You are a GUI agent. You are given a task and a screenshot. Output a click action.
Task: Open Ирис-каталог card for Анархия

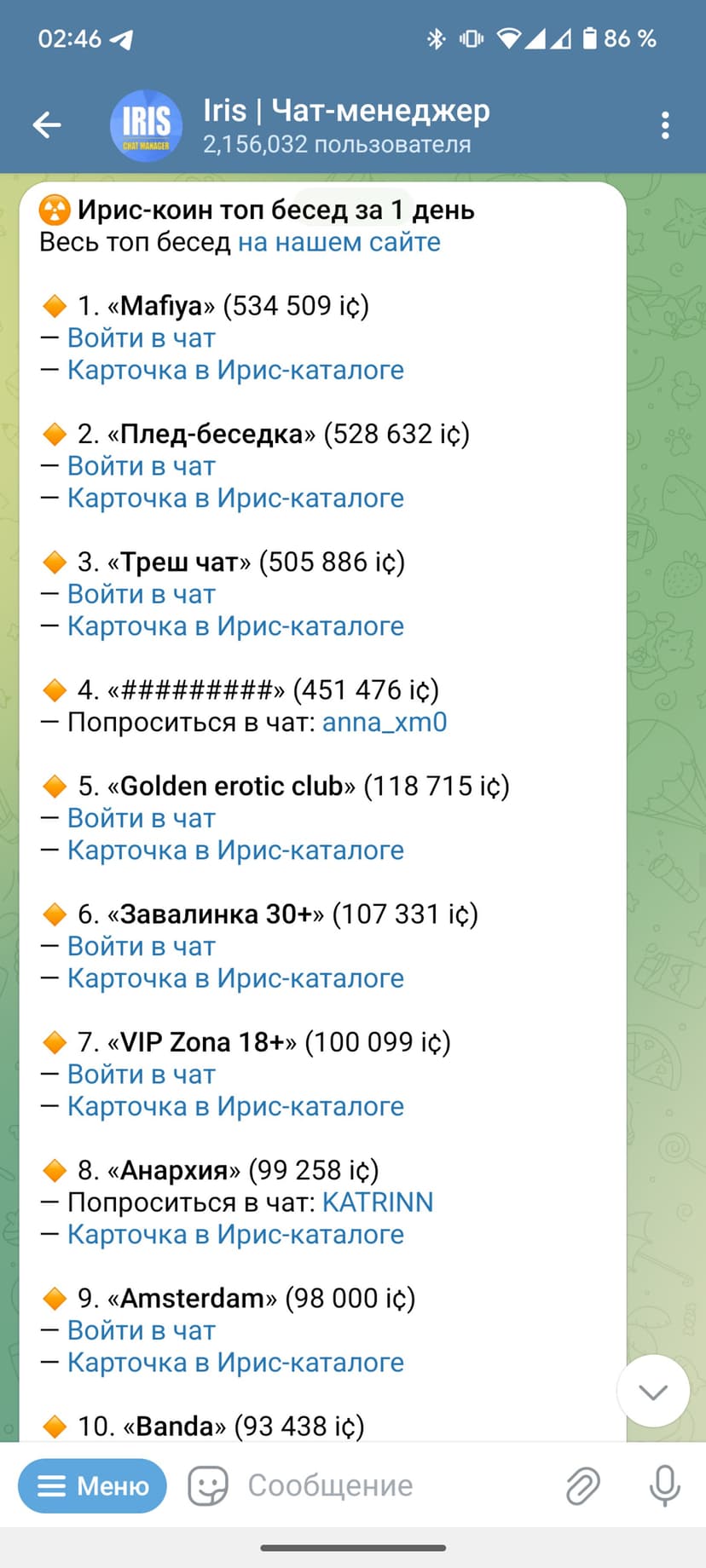coord(235,1234)
